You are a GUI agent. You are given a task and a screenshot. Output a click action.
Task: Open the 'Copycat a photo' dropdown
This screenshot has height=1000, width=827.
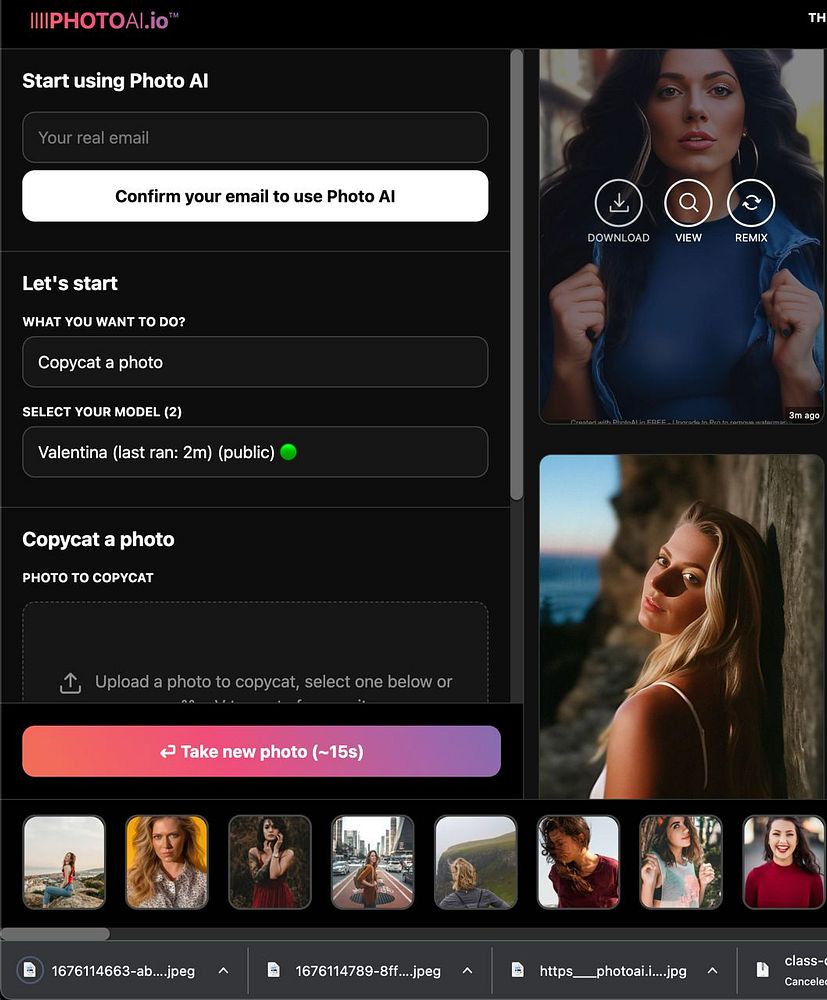click(255, 362)
